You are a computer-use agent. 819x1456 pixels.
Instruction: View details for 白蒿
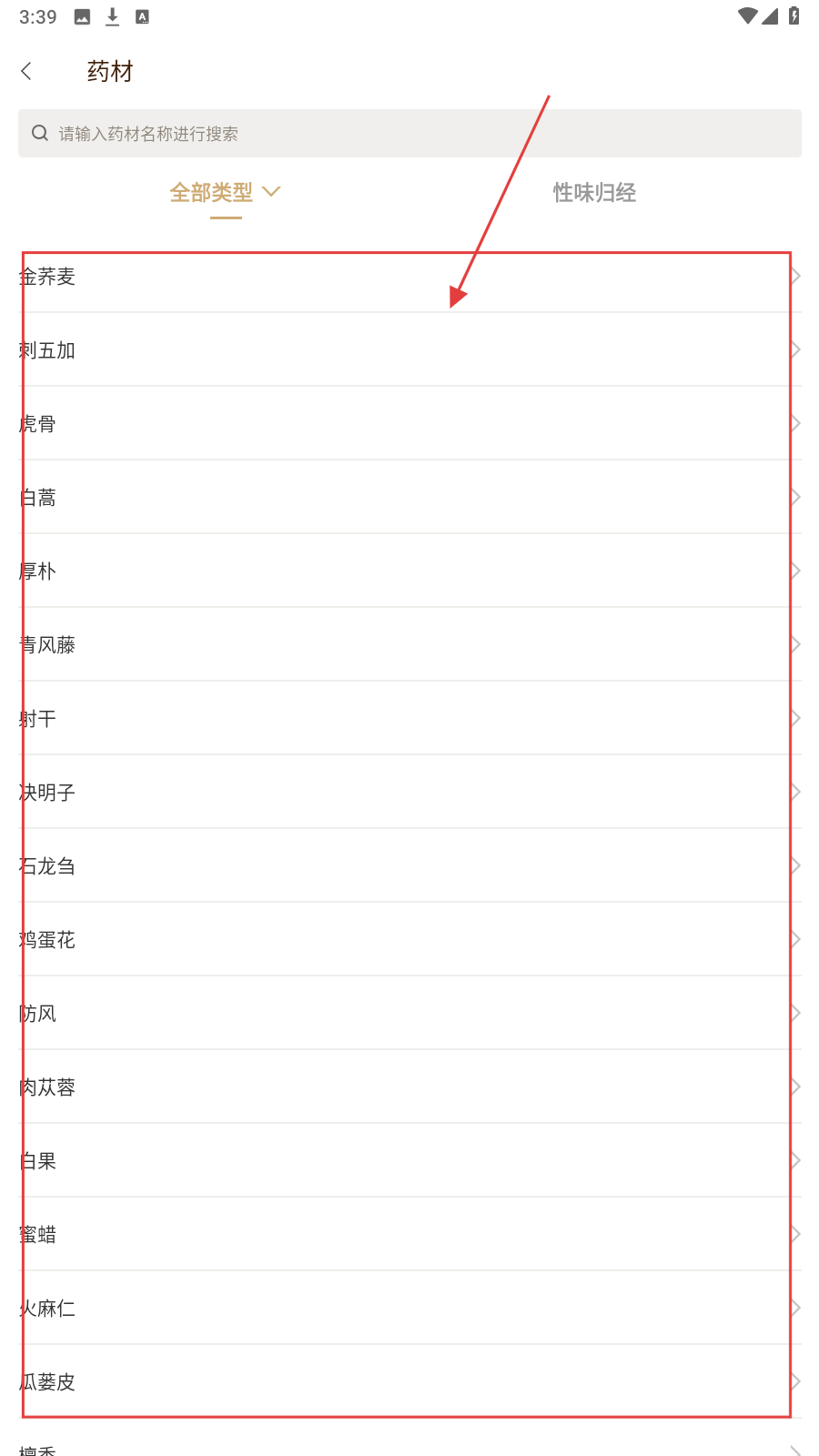(x=409, y=498)
